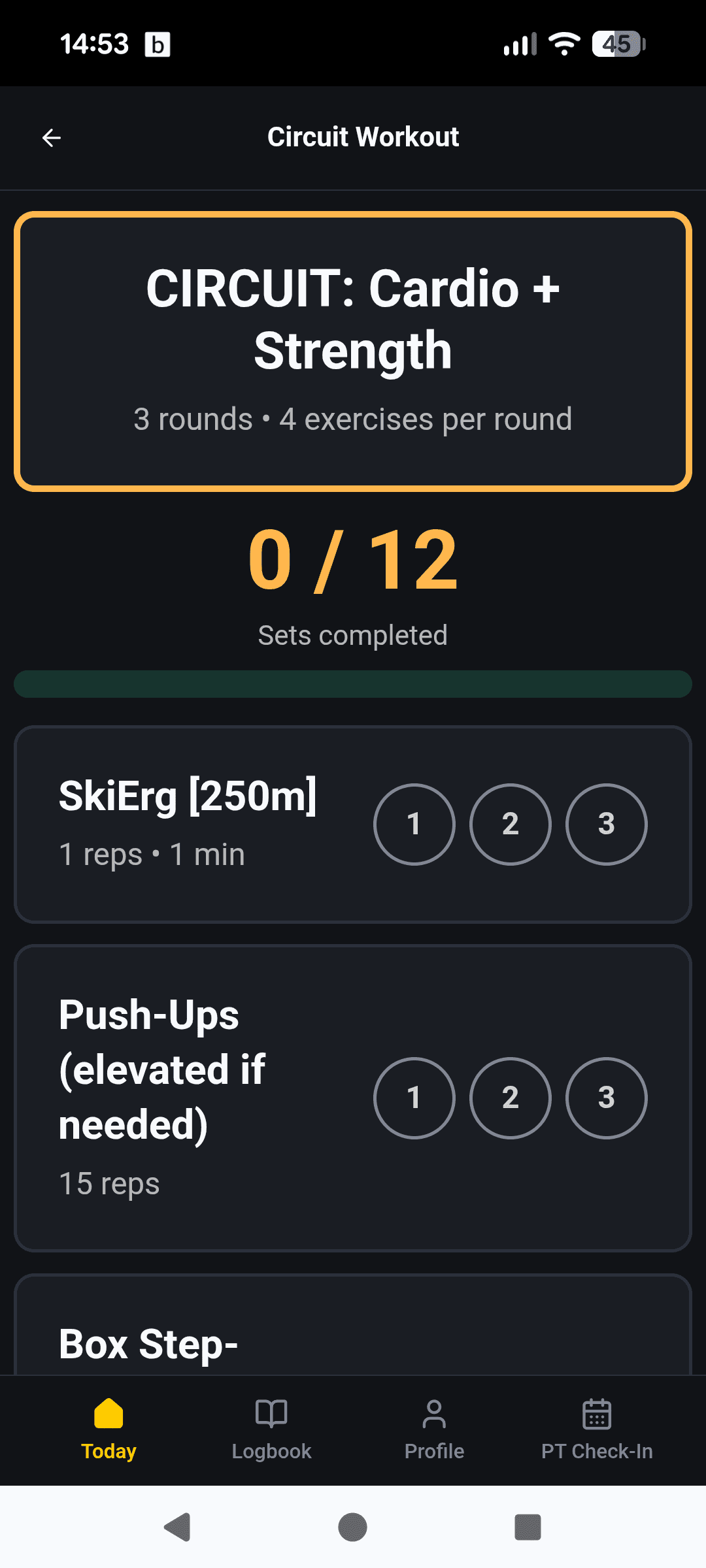
Task: Open recent apps from navigation bar
Action: pos(528,1527)
